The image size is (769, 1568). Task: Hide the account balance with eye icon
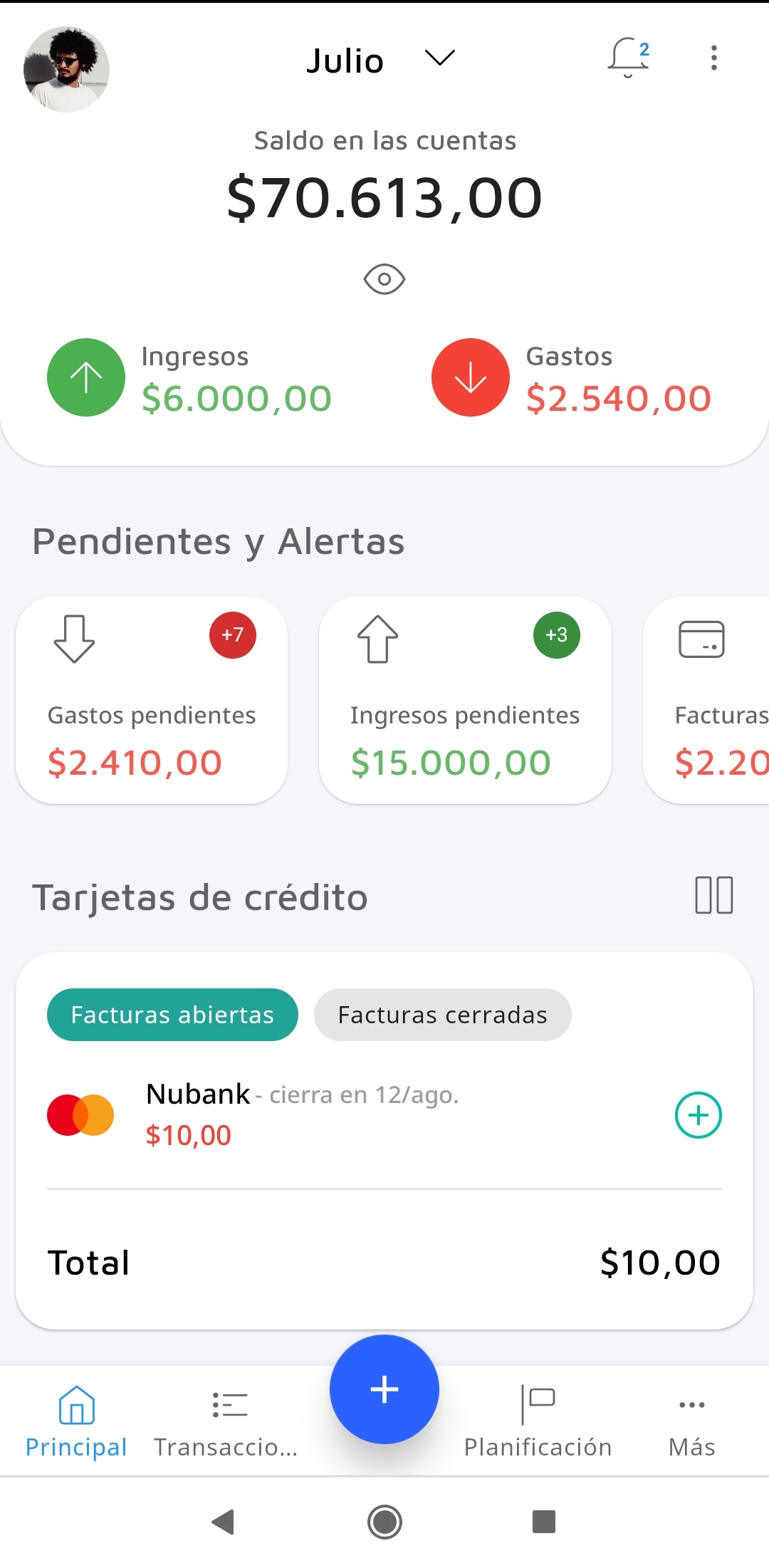click(384, 279)
